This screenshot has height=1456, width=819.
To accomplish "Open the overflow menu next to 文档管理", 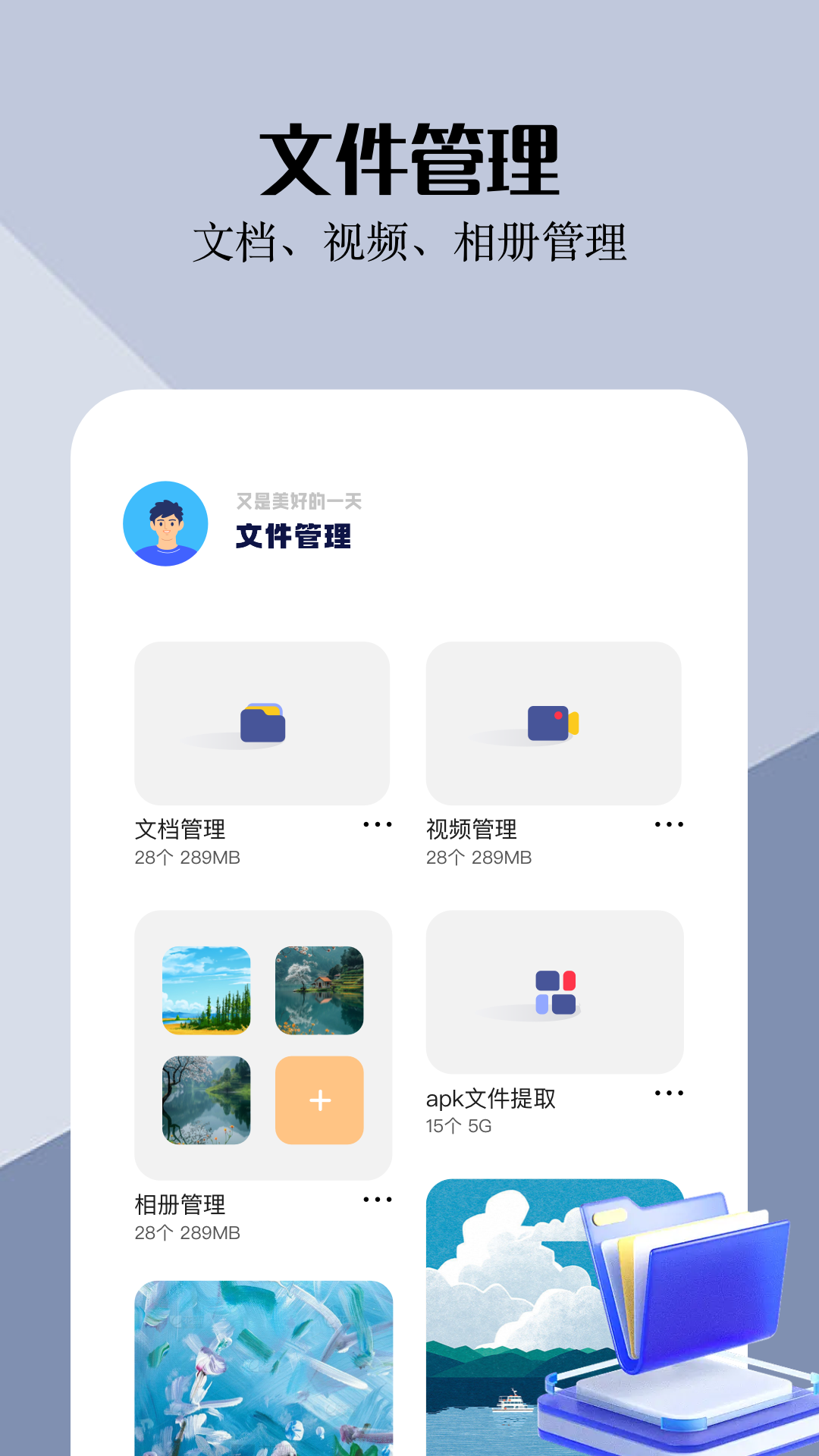I will 378,824.
